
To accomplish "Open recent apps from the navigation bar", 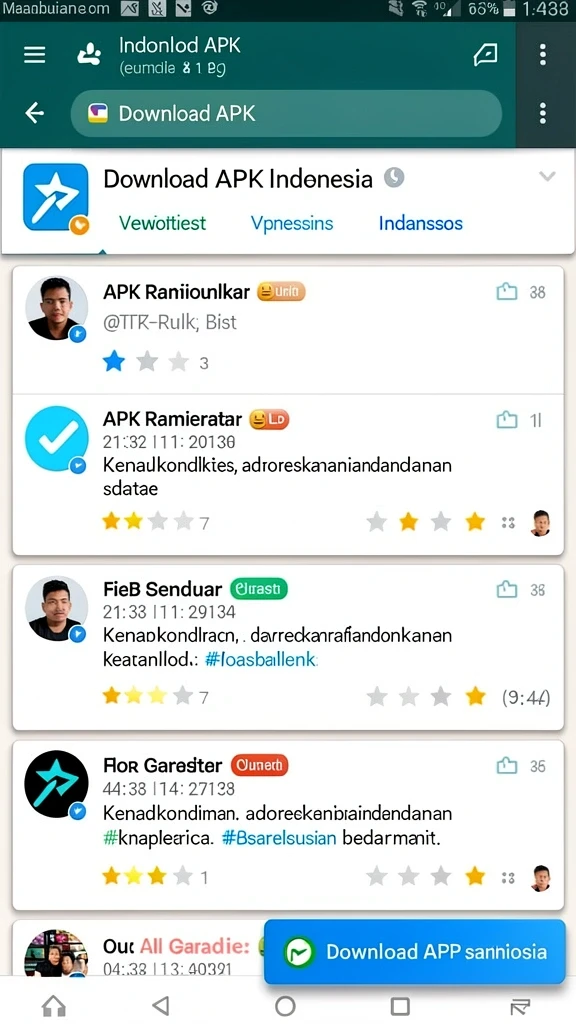I will pyautogui.click(x=400, y=1006).
